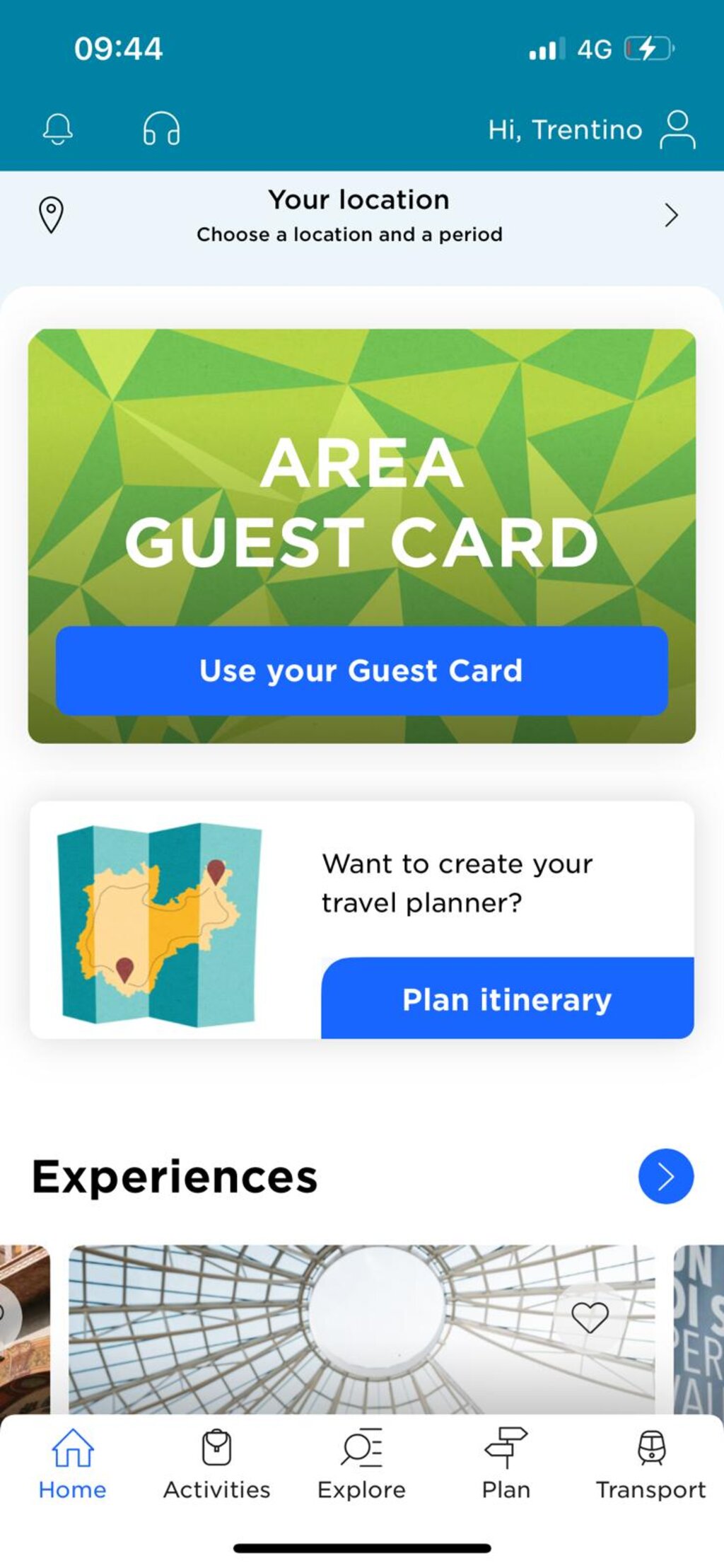Expand the Your location section via chevron

[x=671, y=215]
